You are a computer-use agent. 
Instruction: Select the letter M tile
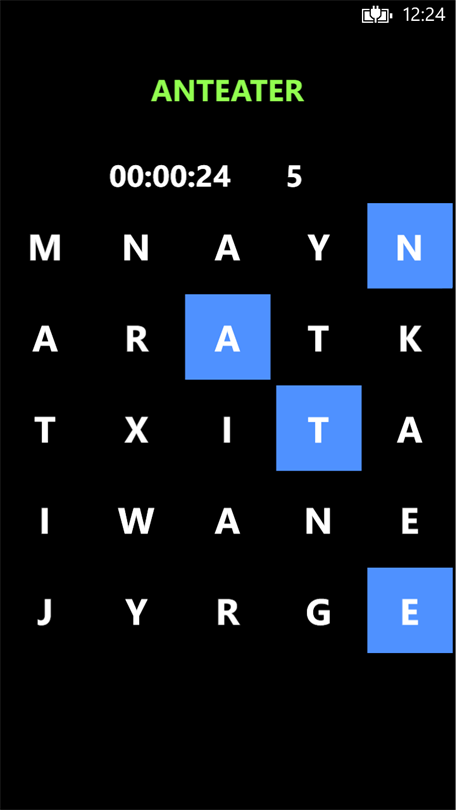[x=45, y=246]
